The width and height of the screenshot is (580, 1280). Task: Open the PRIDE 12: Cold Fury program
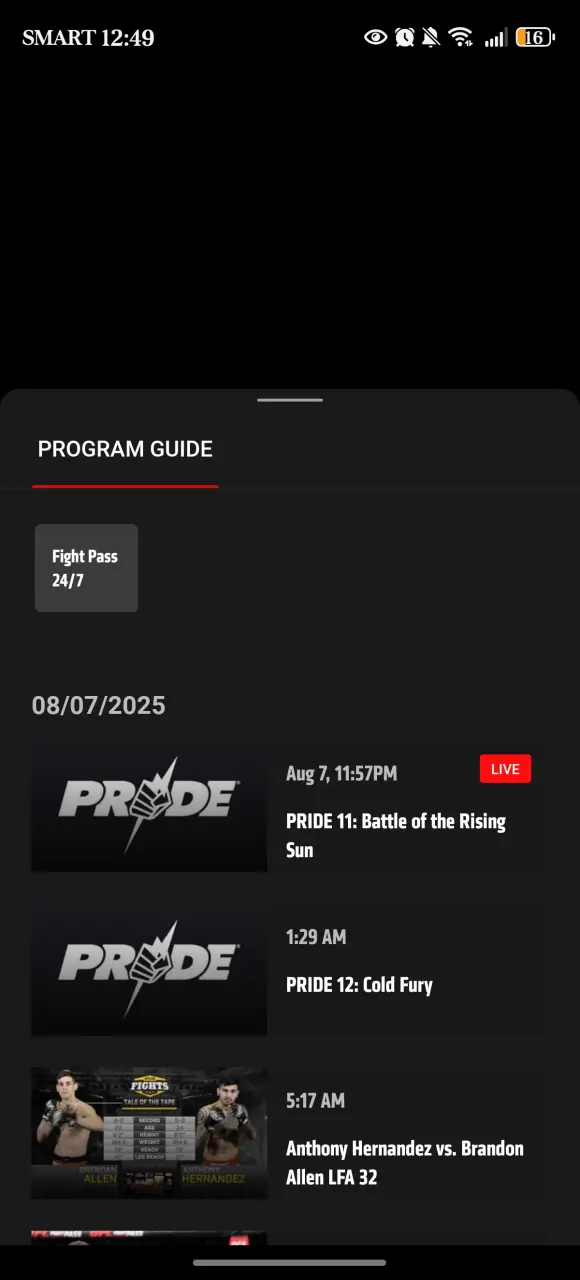(x=289, y=971)
